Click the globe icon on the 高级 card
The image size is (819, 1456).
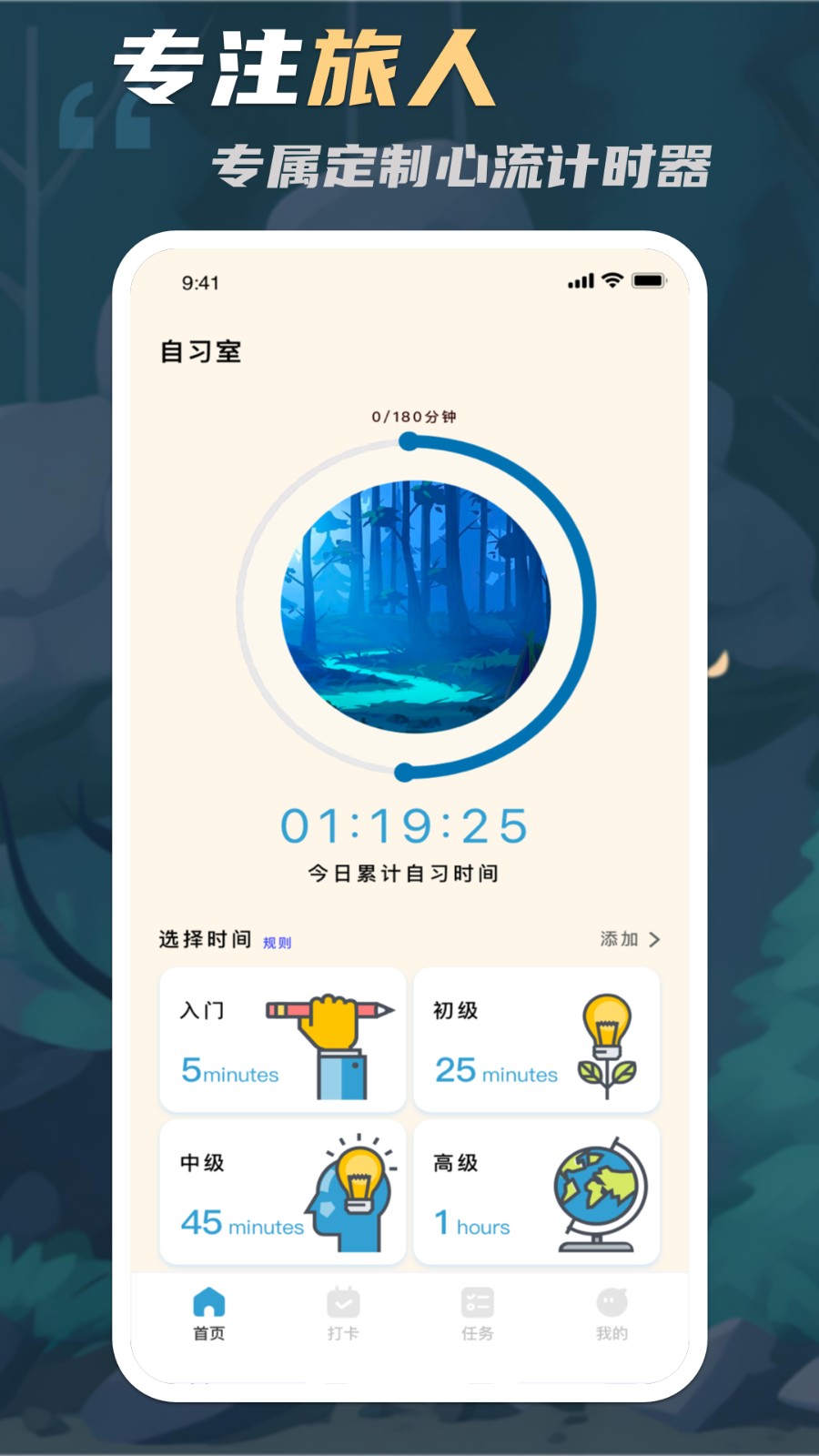click(x=596, y=1192)
